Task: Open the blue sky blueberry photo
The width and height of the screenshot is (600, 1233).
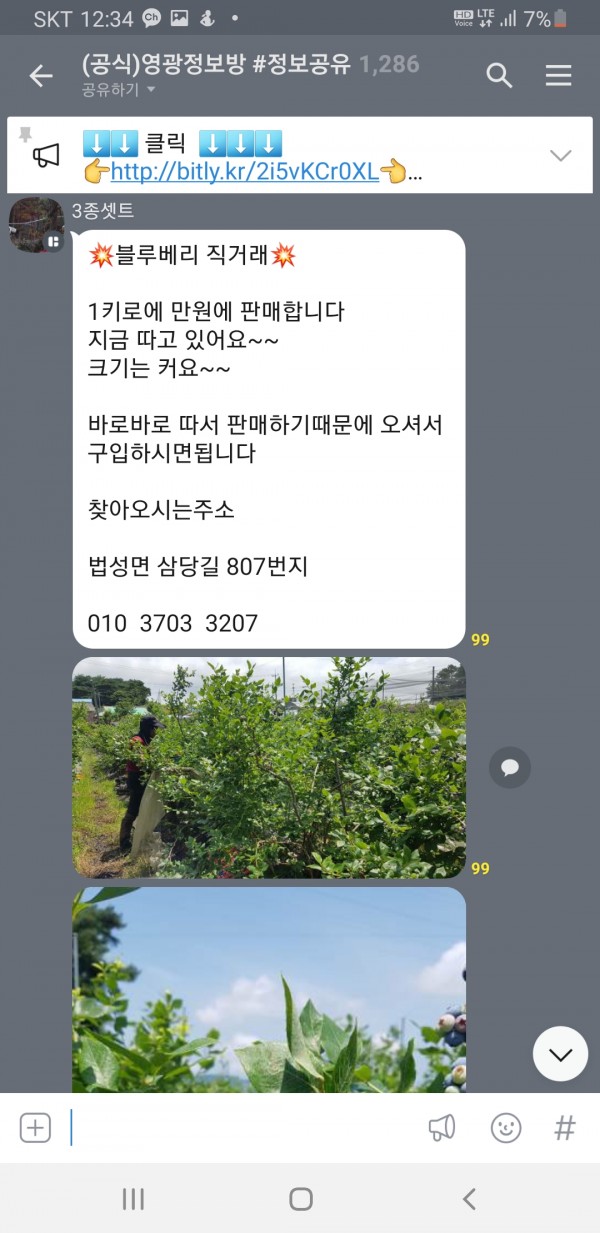Action: tap(268, 988)
